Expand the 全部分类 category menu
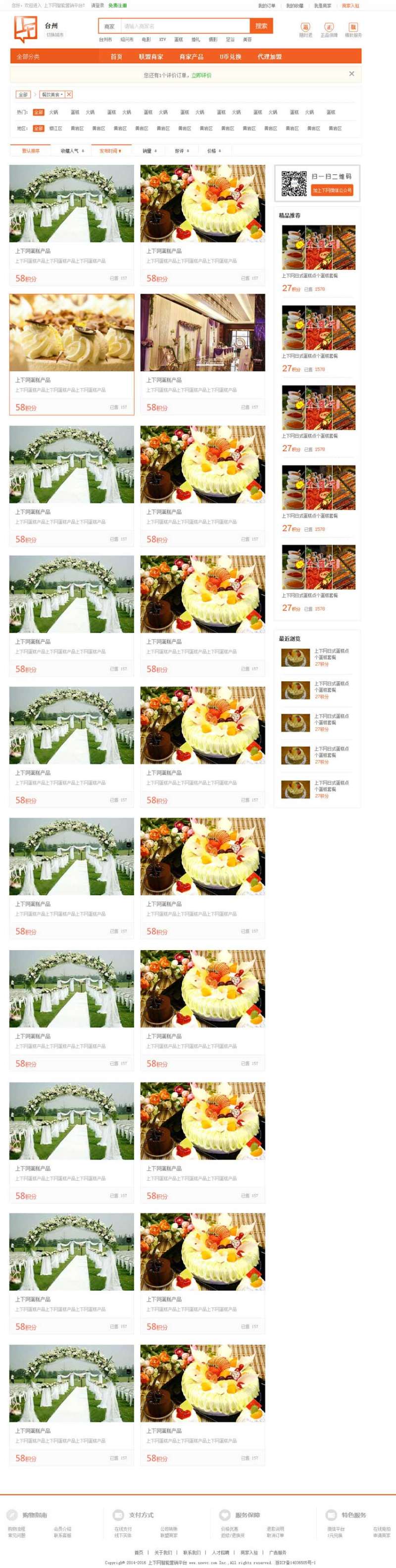The width and height of the screenshot is (396, 1568). tap(28, 56)
